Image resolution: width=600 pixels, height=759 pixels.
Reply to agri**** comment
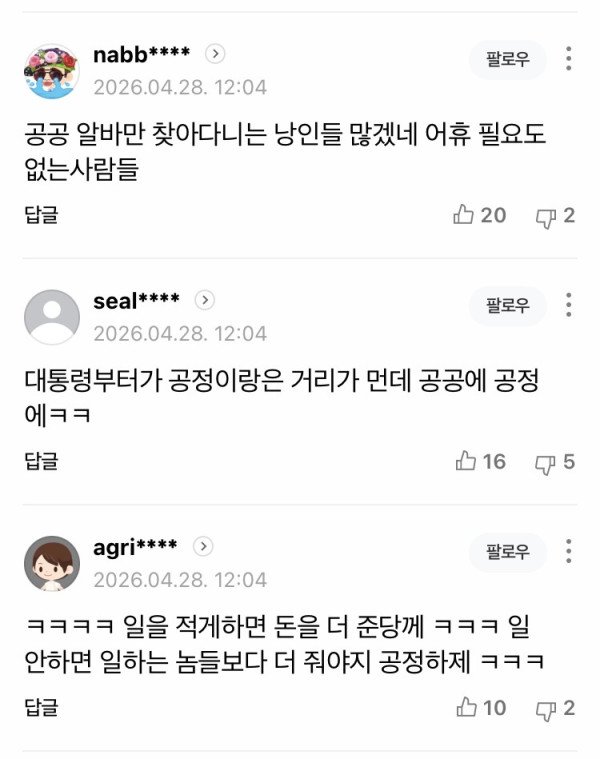[x=41, y=708]
